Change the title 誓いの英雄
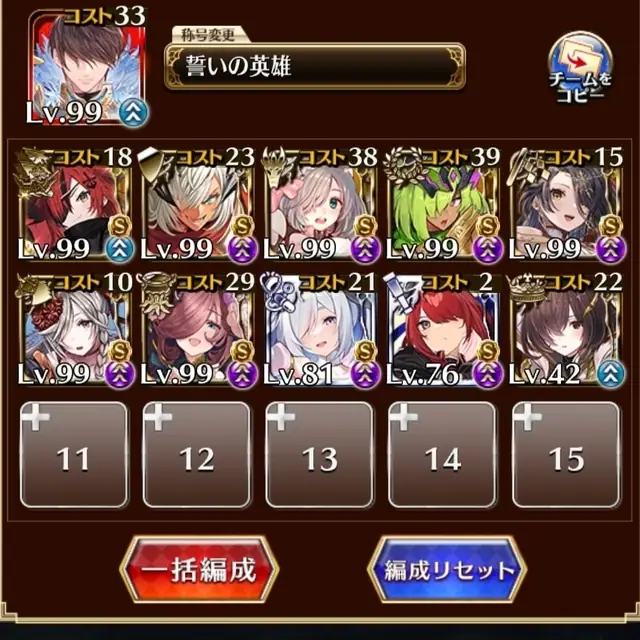The image size is (640, 640). pos(314,66)
